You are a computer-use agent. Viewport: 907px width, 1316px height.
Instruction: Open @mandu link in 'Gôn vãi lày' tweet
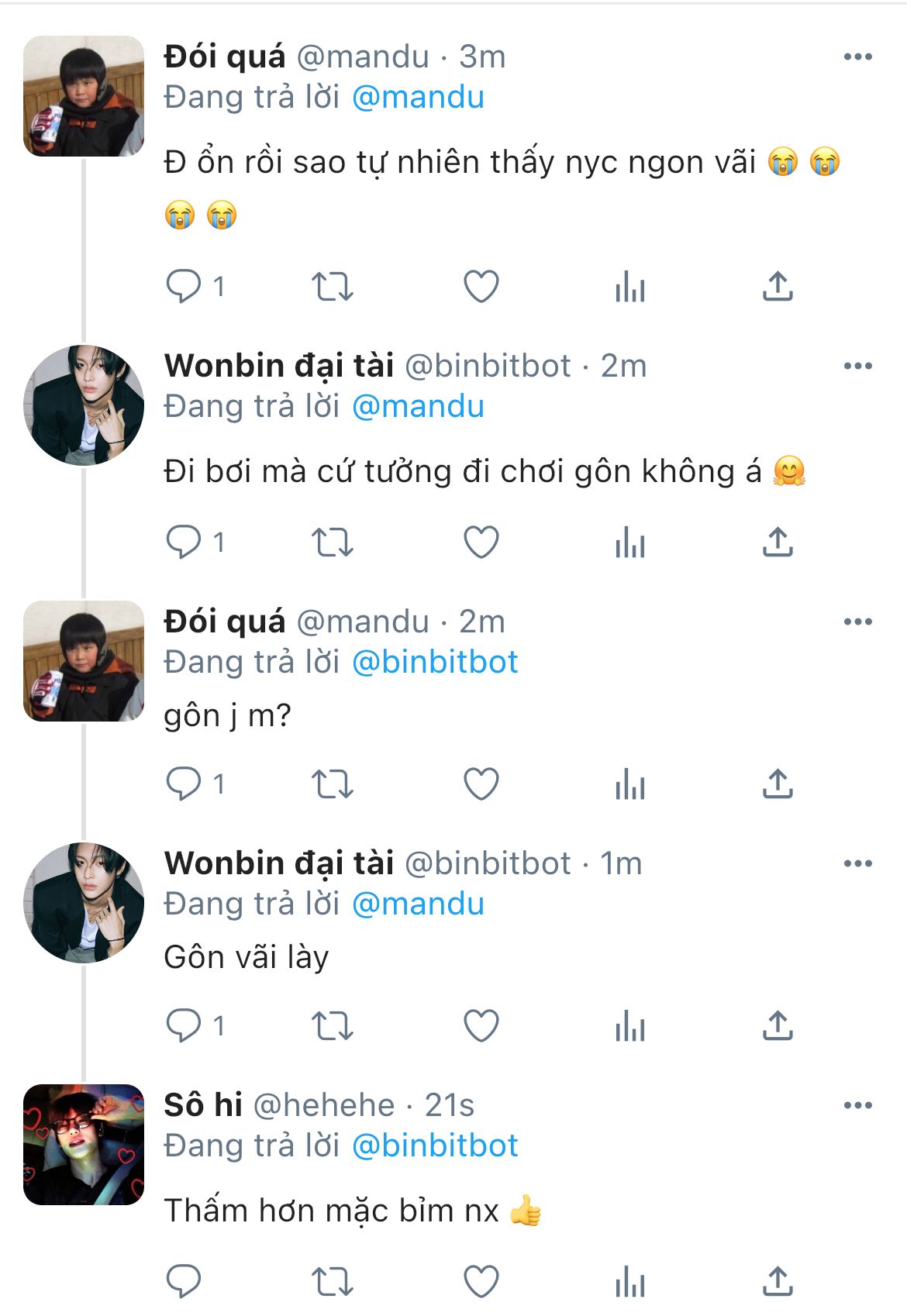coord(418,904)
